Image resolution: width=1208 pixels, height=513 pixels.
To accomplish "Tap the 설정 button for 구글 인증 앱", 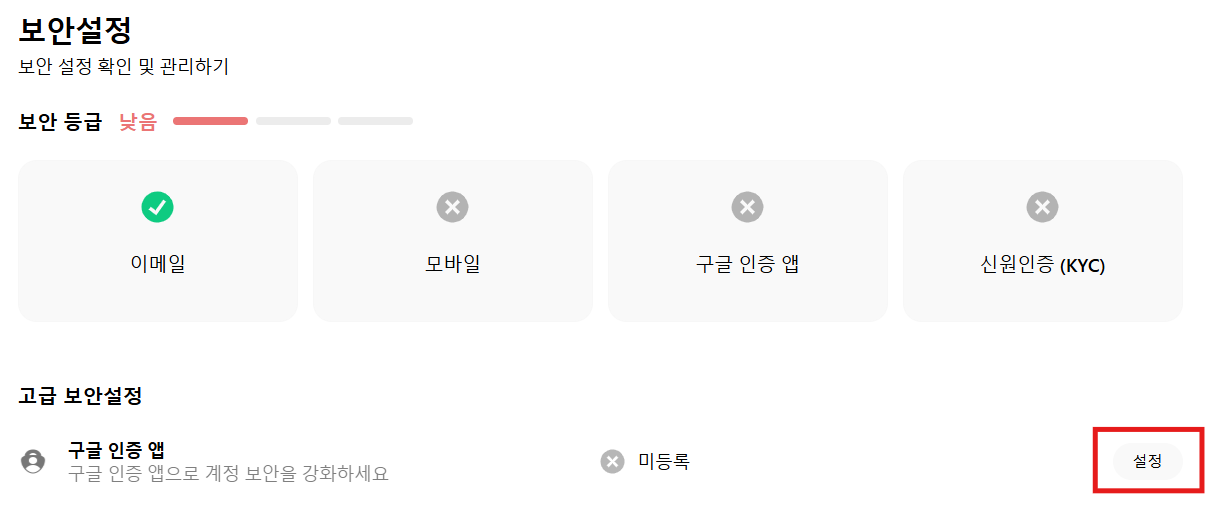I will [x=1147, y=461].
